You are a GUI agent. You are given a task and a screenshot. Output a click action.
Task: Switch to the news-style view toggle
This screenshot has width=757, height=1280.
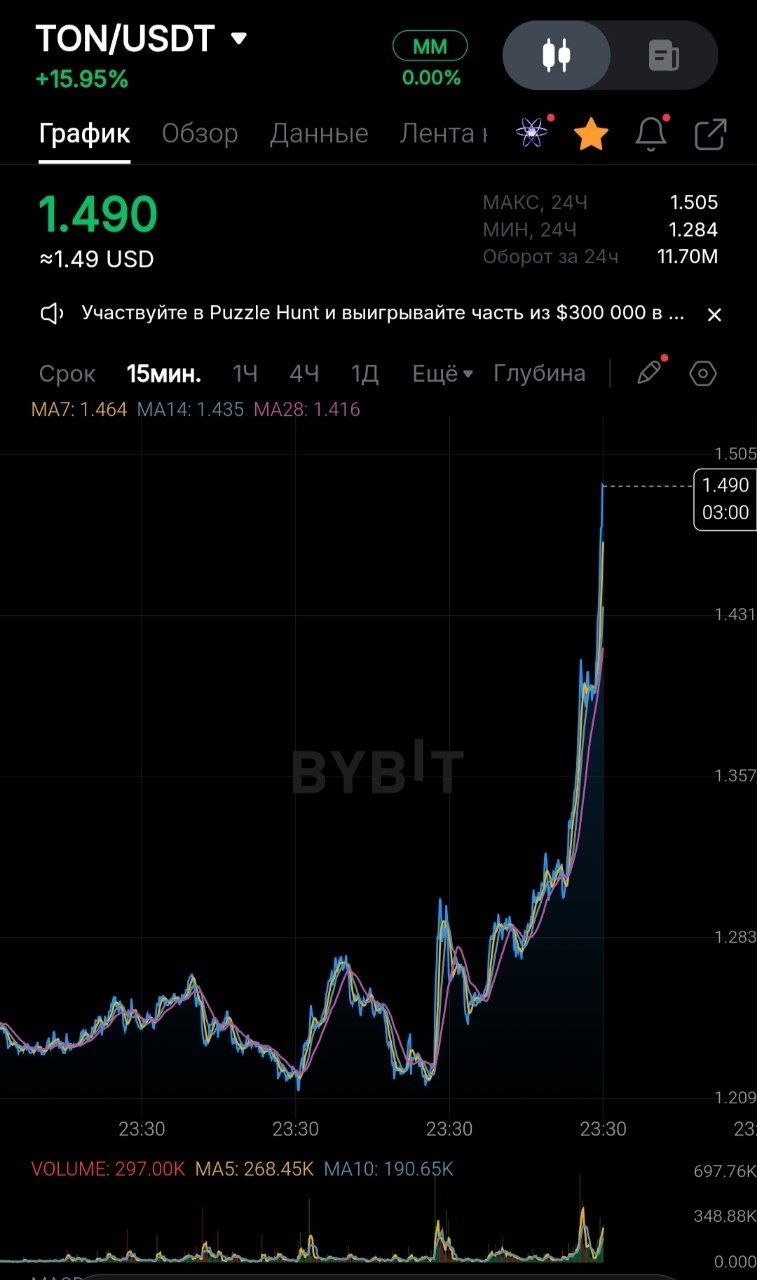(664, 56)
